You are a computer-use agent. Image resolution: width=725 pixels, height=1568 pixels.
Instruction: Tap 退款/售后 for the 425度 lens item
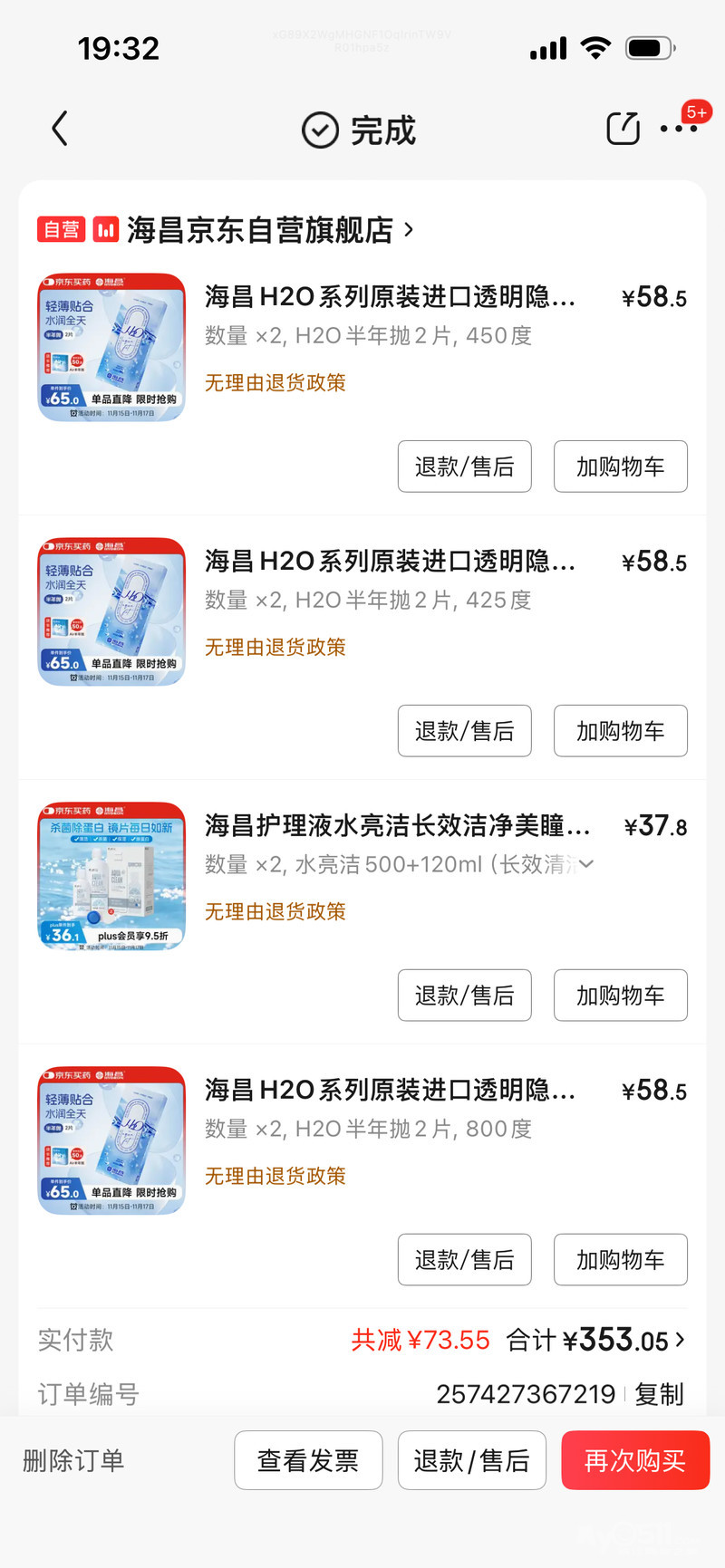click(x=464, y=731)
